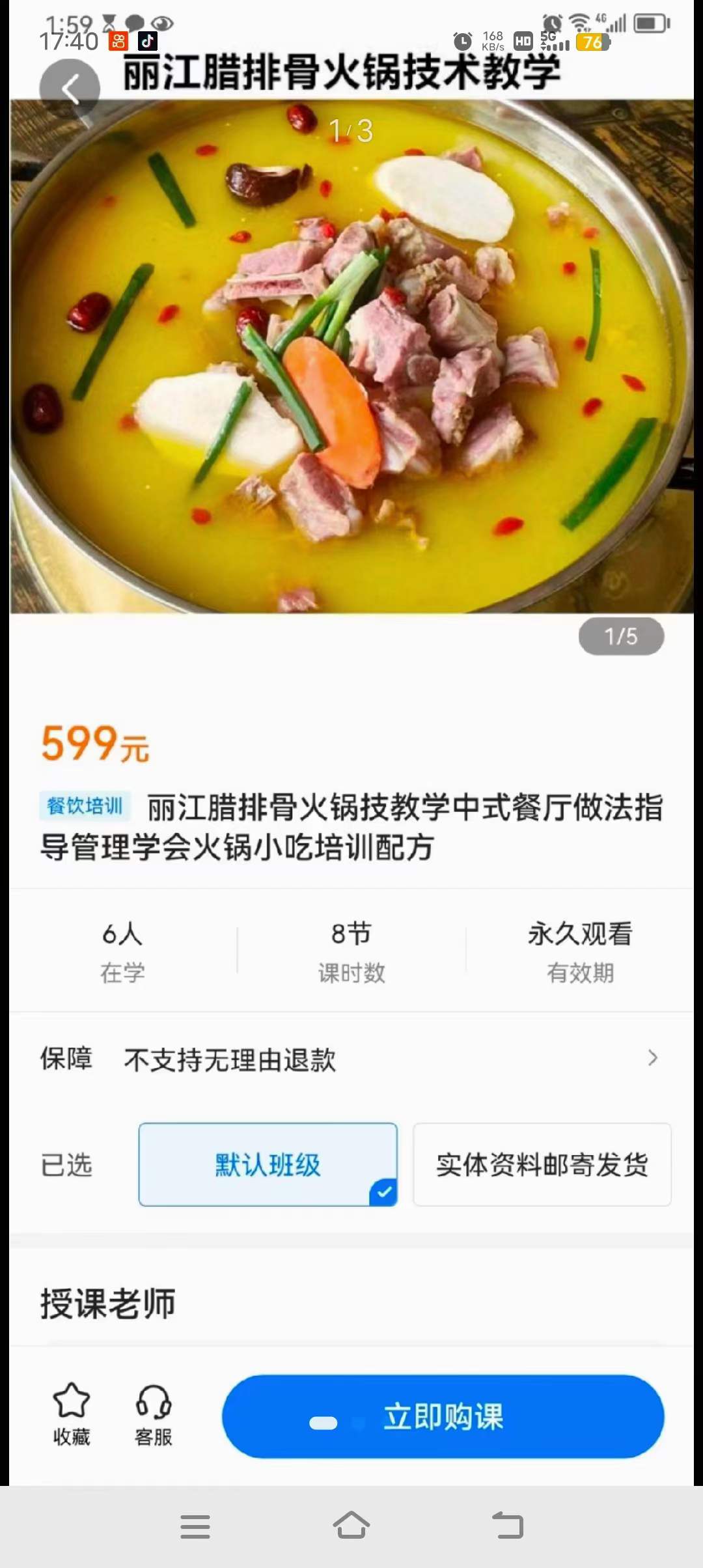Select the 餐饮培训 category tag
703x1568 pixels.
(84, 805)
